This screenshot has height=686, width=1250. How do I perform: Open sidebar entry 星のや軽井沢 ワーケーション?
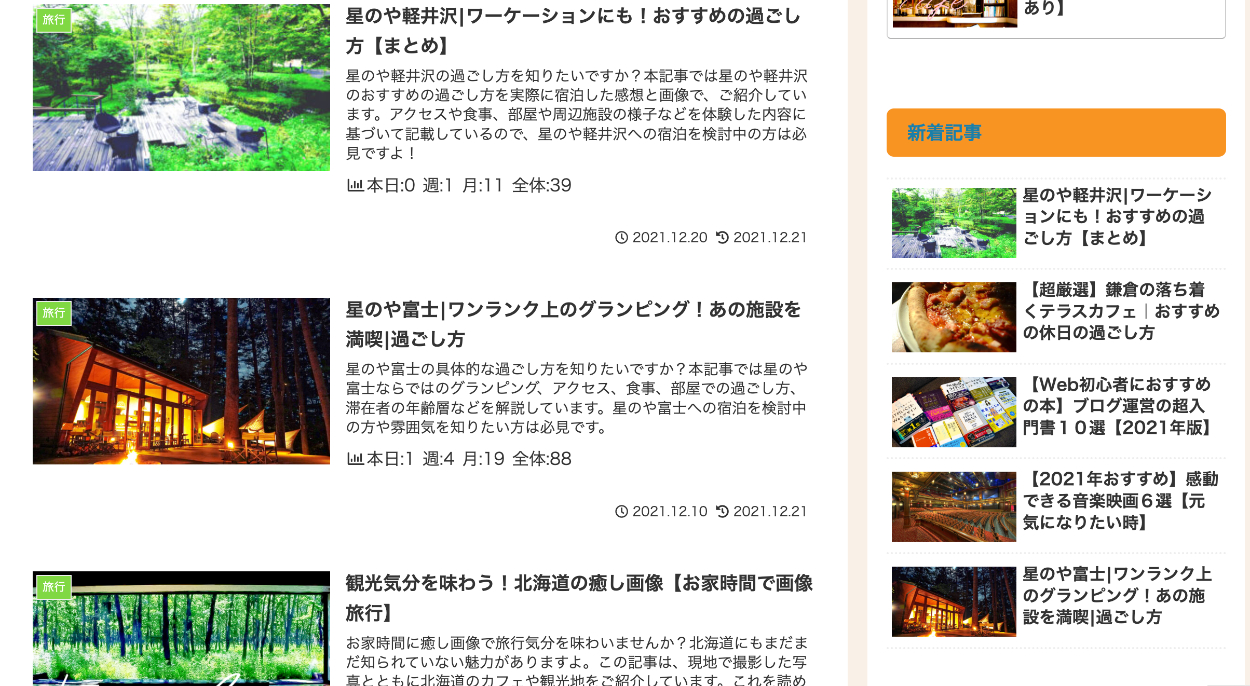tap(1116, 216)
